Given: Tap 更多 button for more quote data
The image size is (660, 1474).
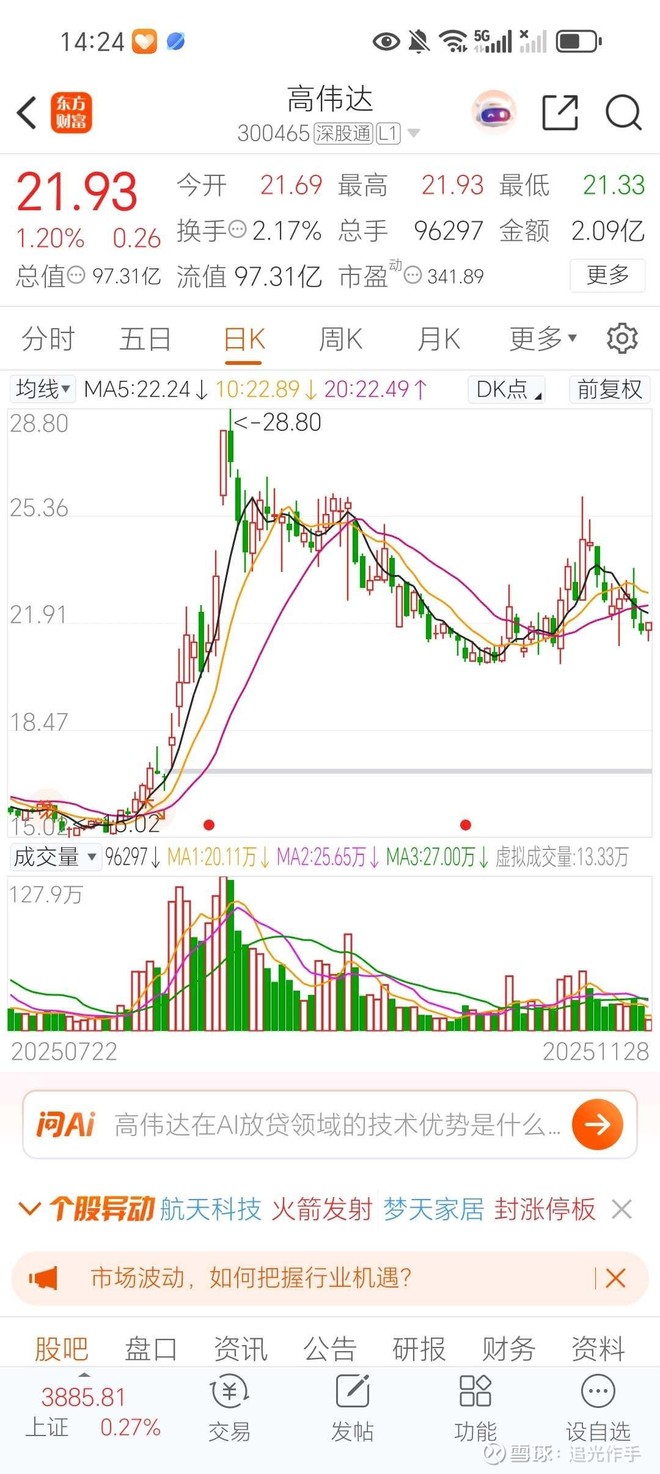Looking at the screenshot, I should click(607, 274).
